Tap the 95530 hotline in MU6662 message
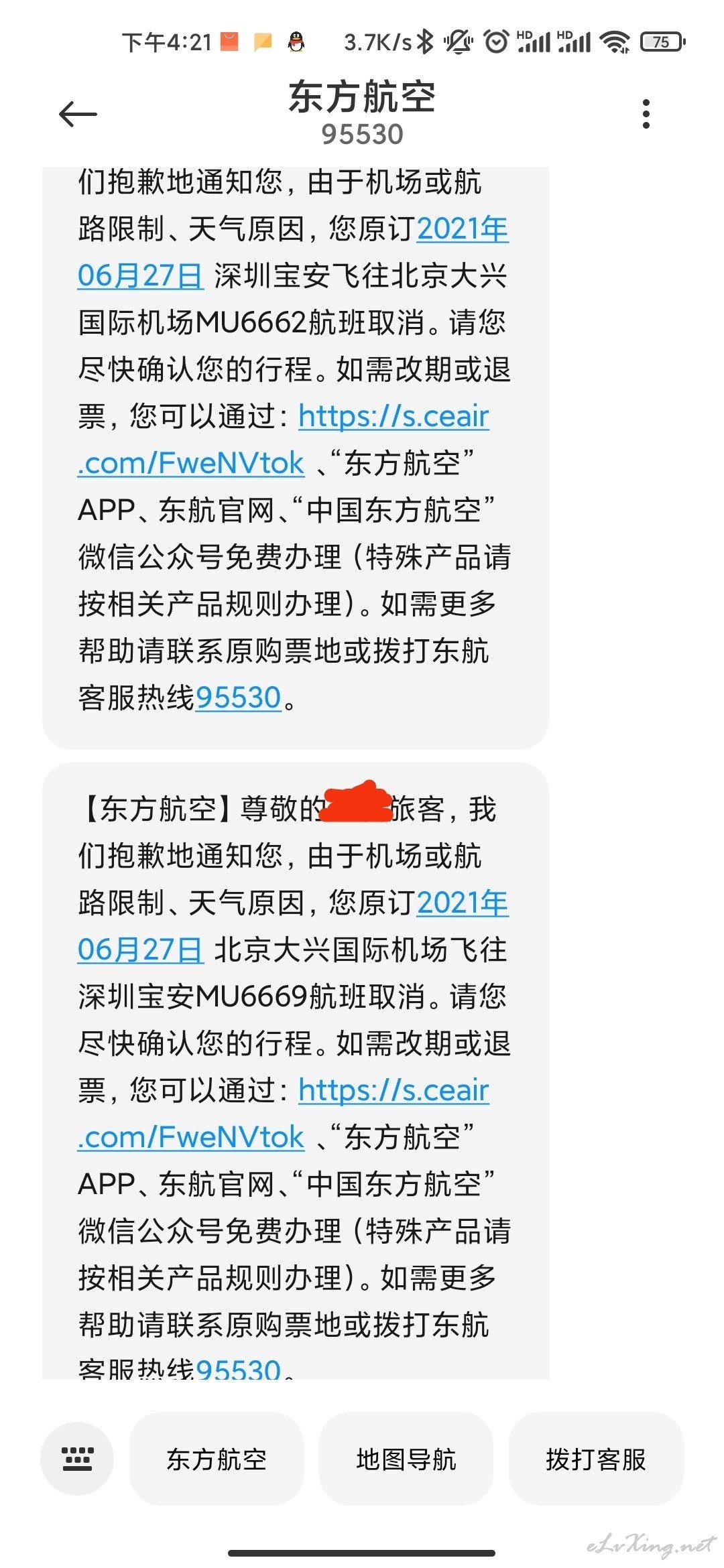Viewport: 724px width, 1568px height. (239, 698)
